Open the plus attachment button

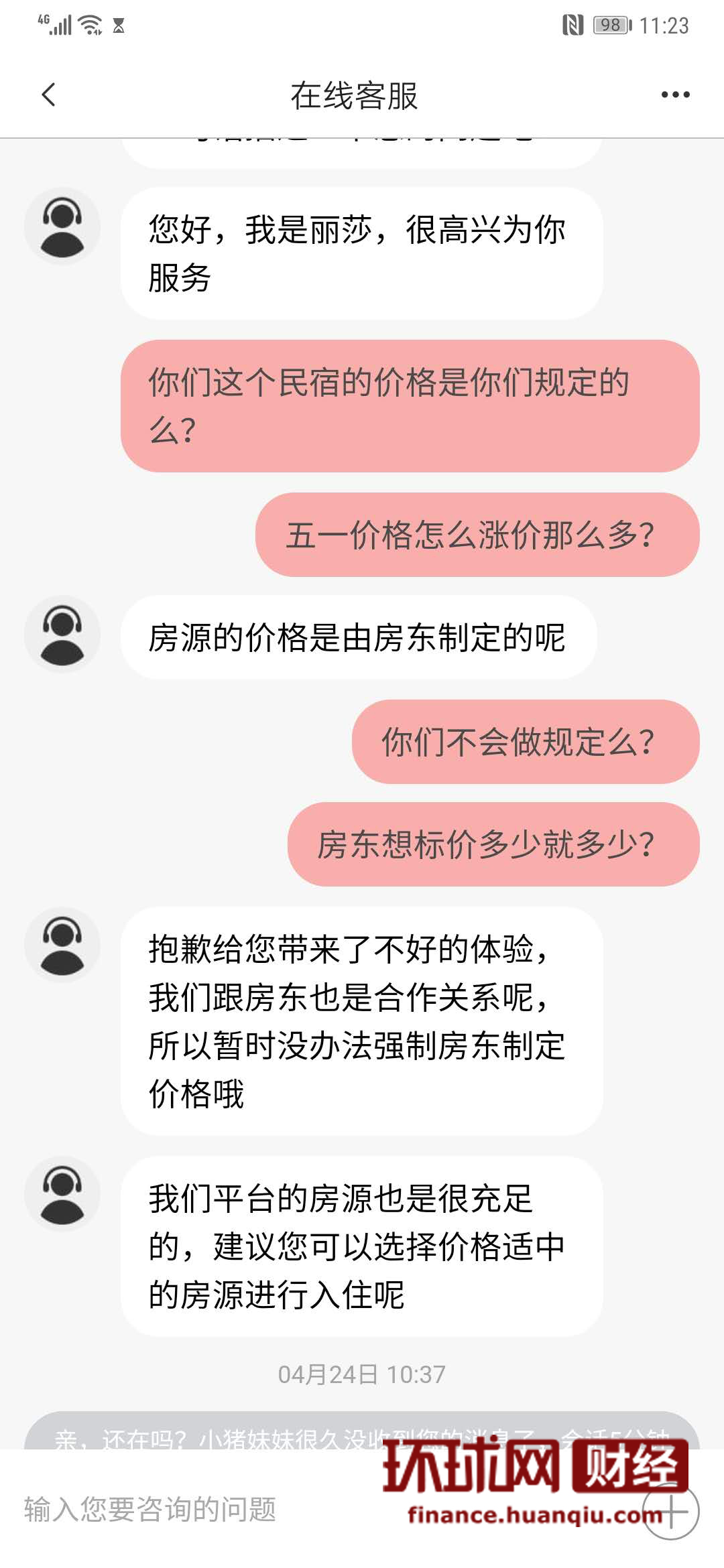tap(671, 1512)
